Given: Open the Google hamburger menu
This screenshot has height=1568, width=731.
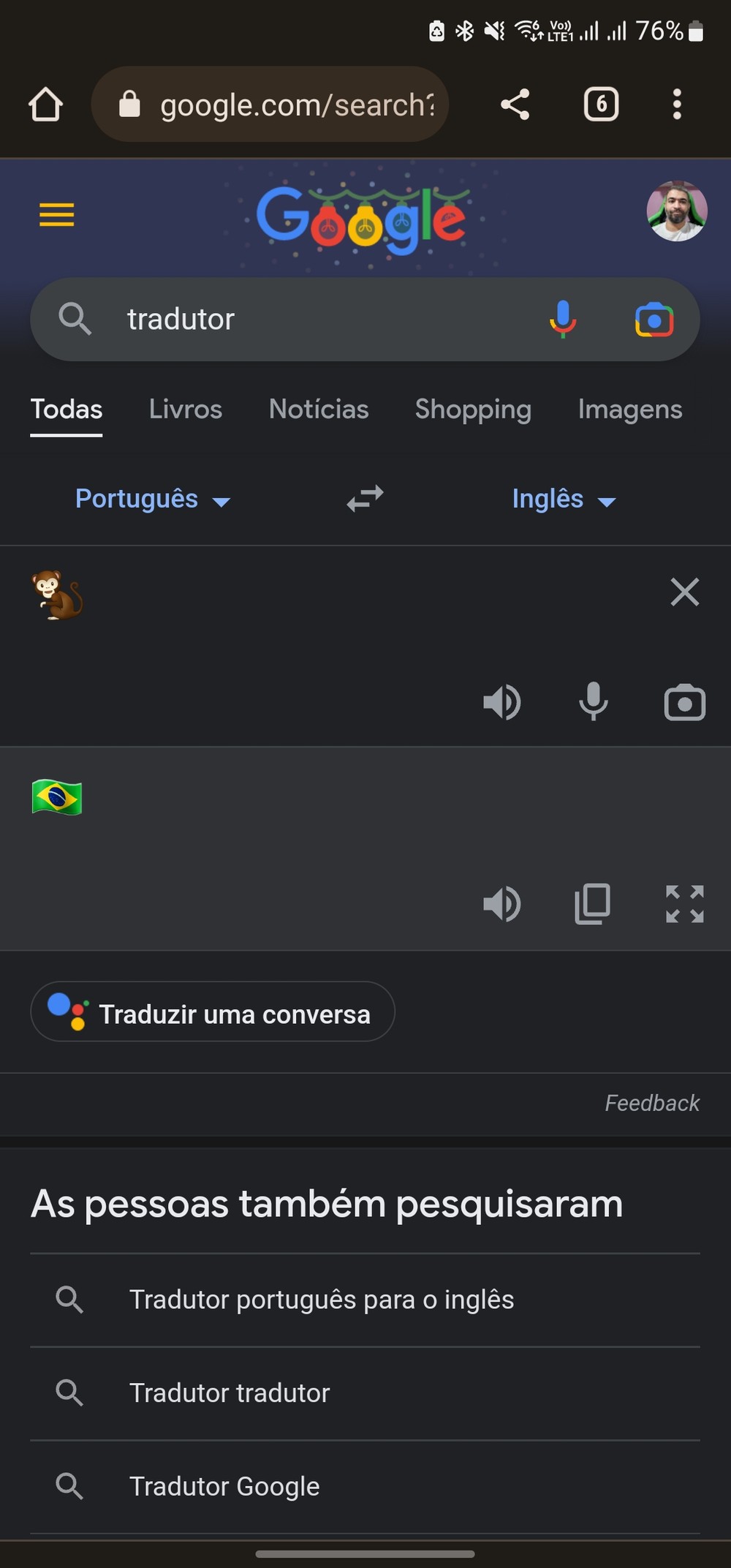Looking at the screenshot, I should point(56,215).
